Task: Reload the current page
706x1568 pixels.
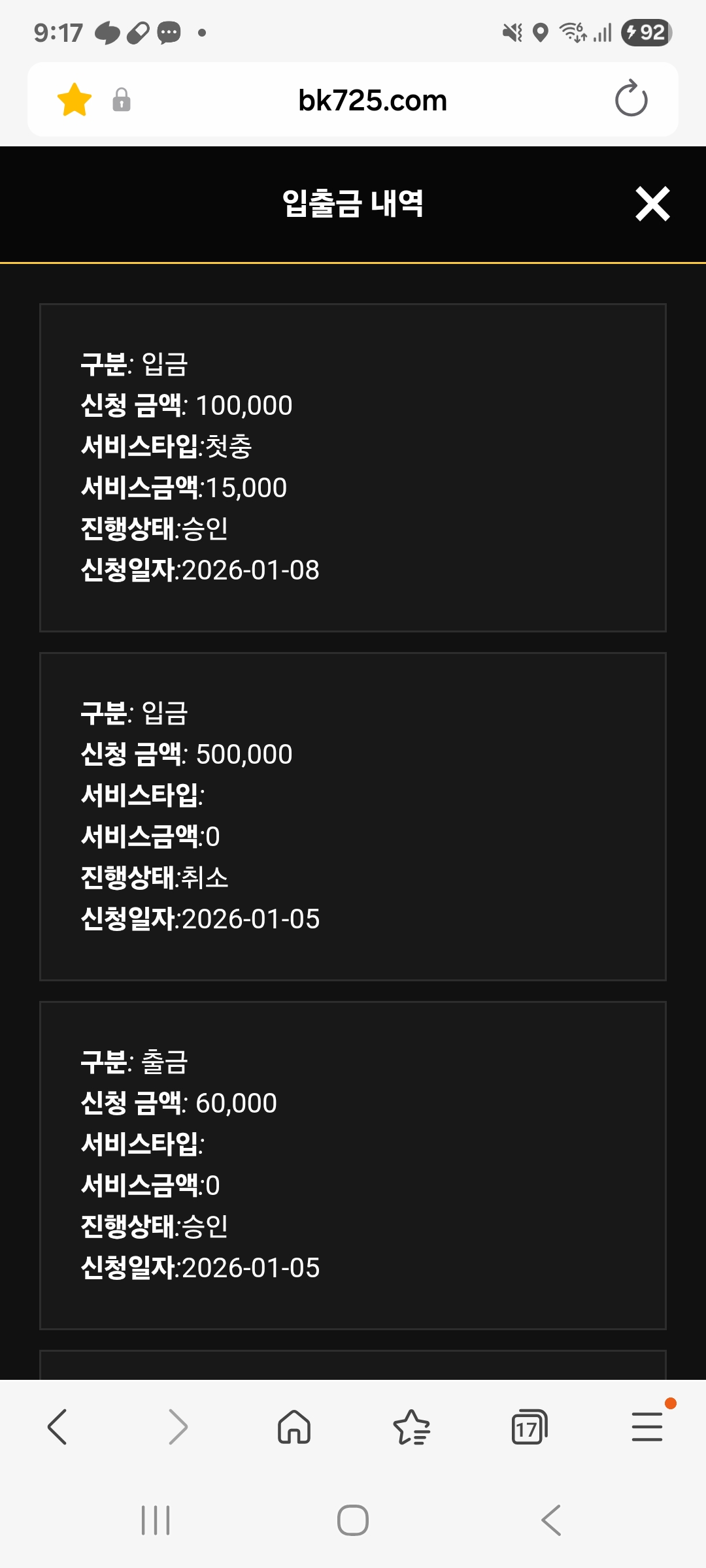Action: 631,99
